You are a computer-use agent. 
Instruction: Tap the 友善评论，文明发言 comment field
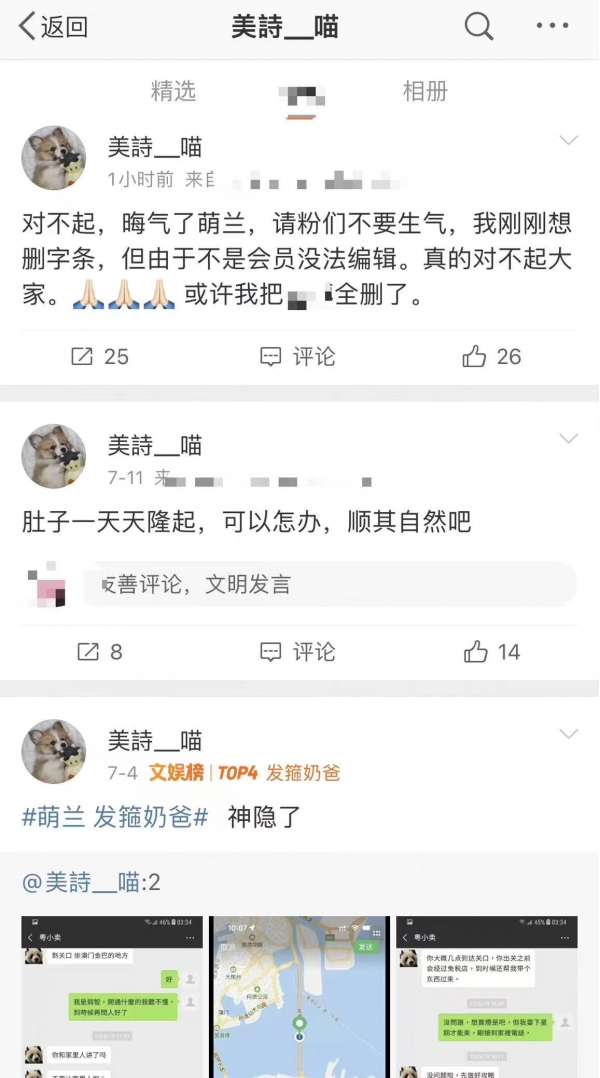click(330, 584)
